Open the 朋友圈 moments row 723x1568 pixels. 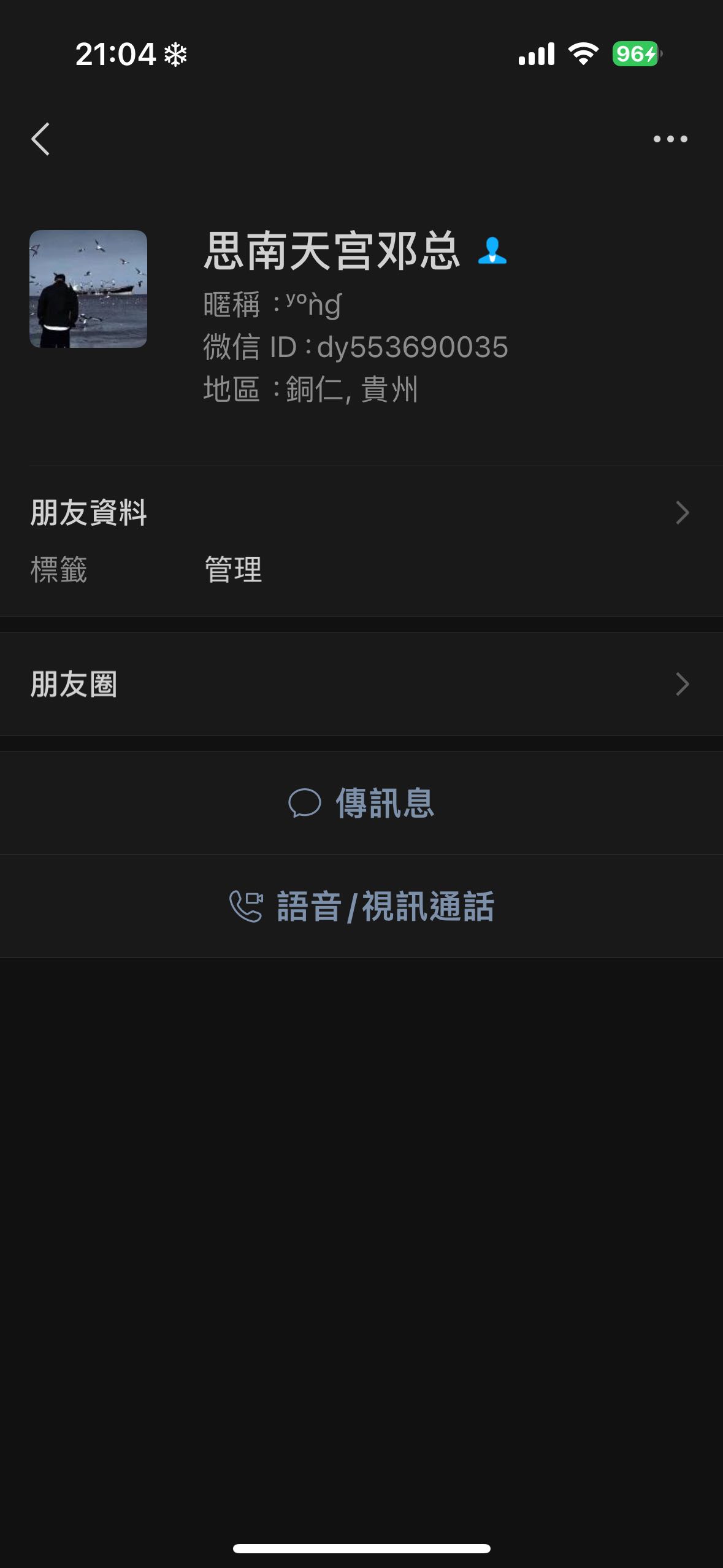tap(361, 684)
